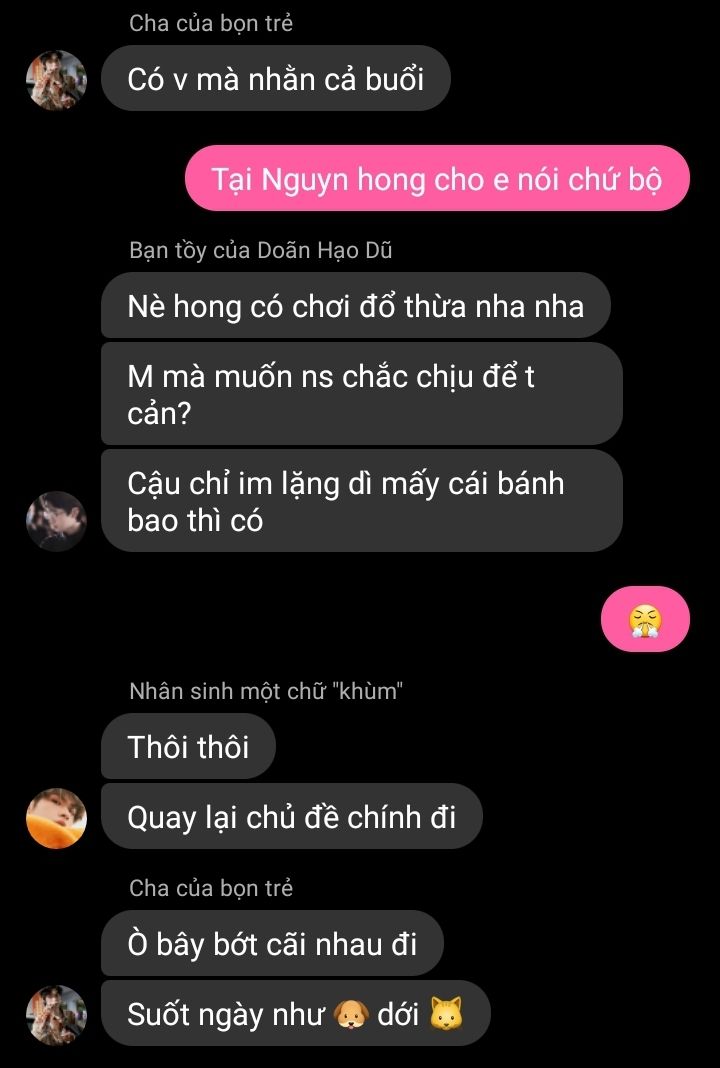This screenshot has width=720, height=1068.
Task: Tap avatar next to "Suốt ngày như" message
Action: (57, 1015)
